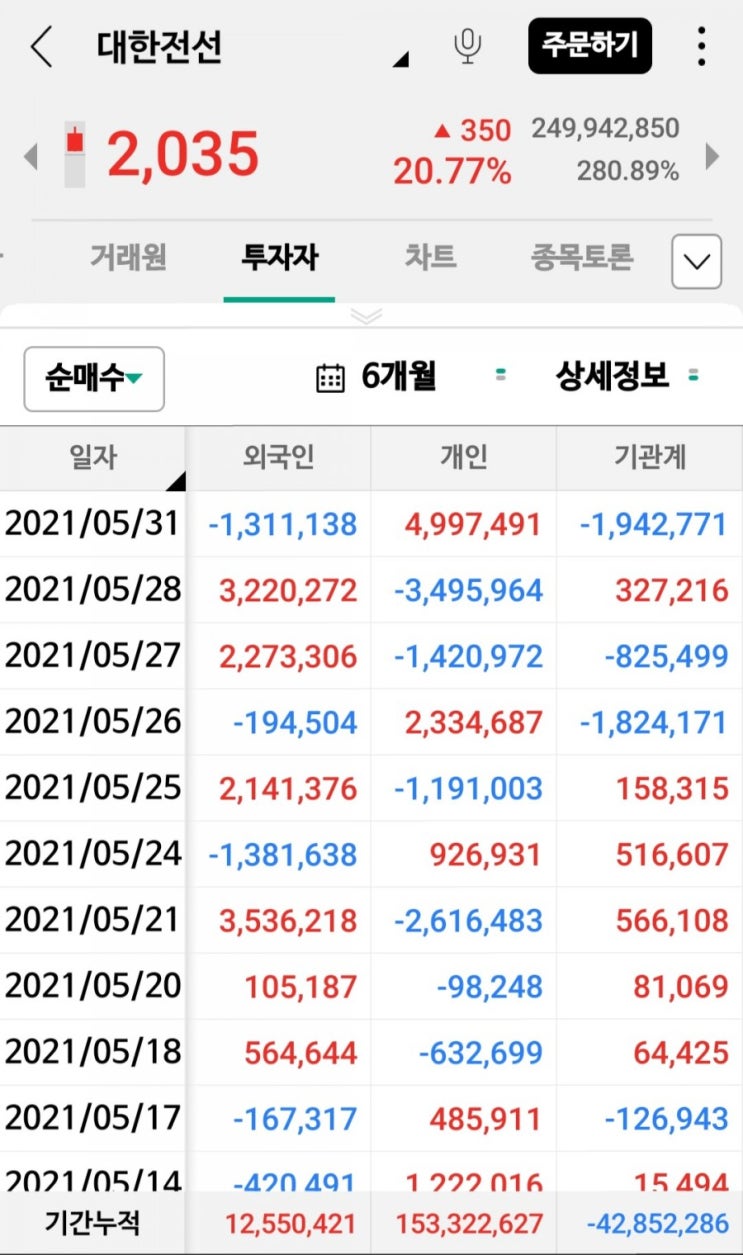This screenshot has width=743, height=1255.
Task: Change the 6개월 period selector
Action: pyautogui.click(x=376, y=377)
